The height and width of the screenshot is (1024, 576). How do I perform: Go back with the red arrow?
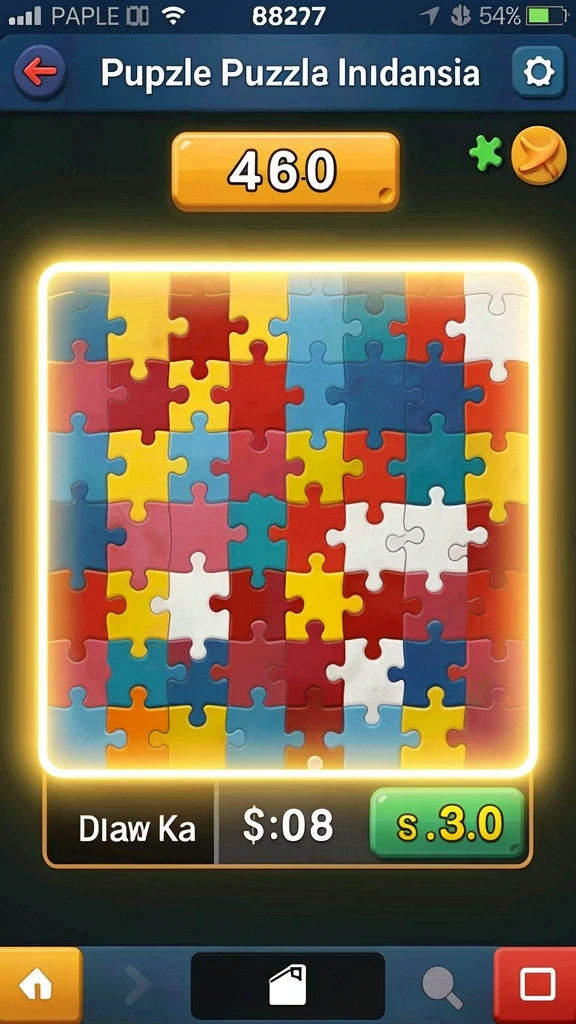[x=39, y=72]
